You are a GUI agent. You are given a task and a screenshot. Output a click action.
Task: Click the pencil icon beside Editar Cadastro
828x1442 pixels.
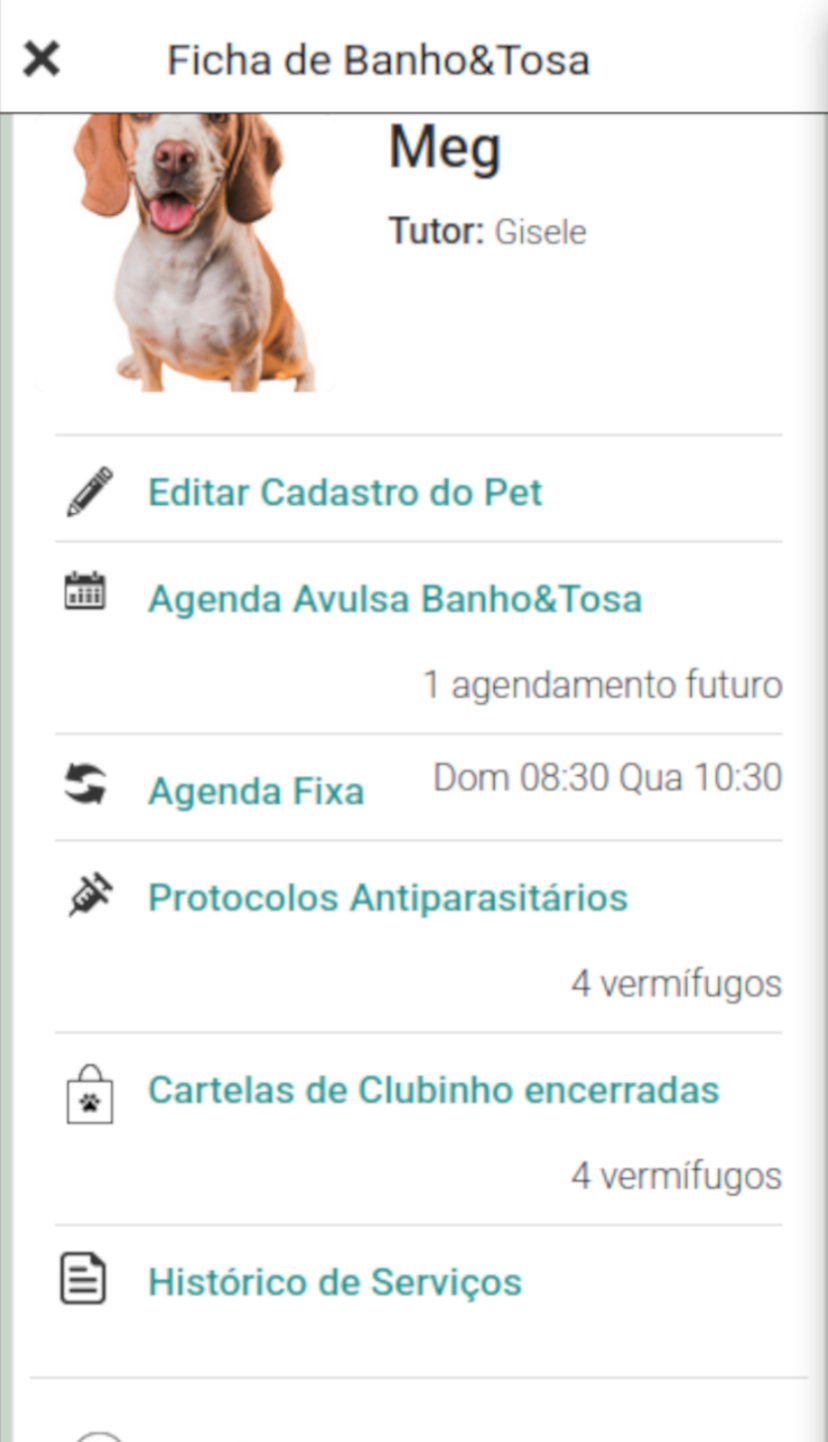pos(90,491)
